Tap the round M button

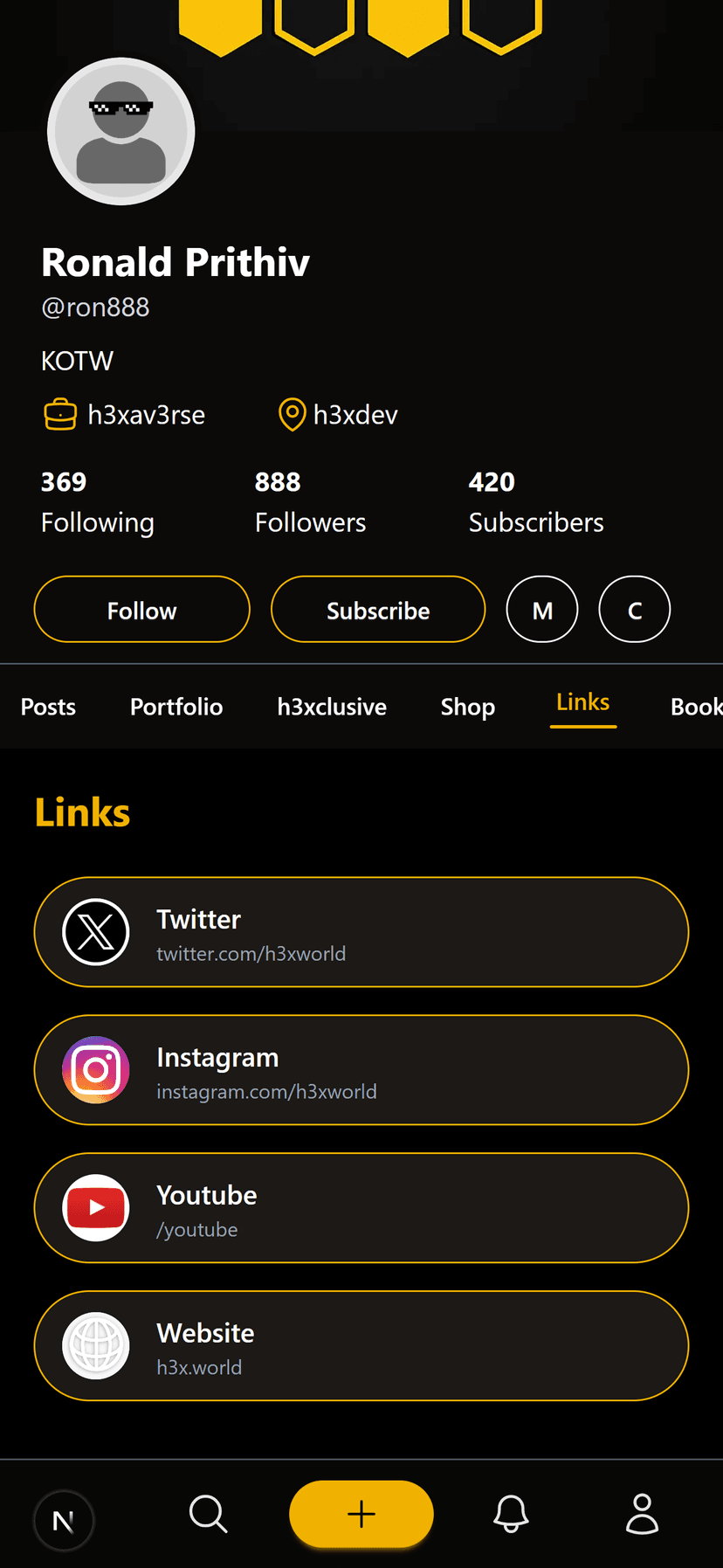coord(542,610)
